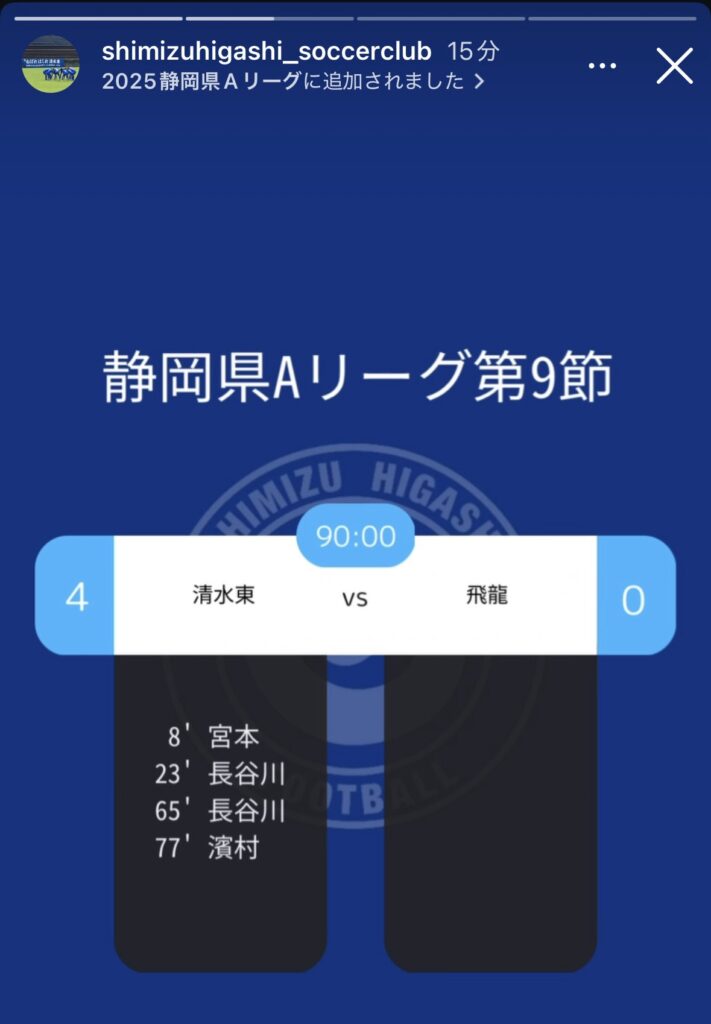Open shimizuhigashi_soccerclub profile picture
Image resolution: width=711 pixels, height=1024 pixels.
tap(50, 65)
